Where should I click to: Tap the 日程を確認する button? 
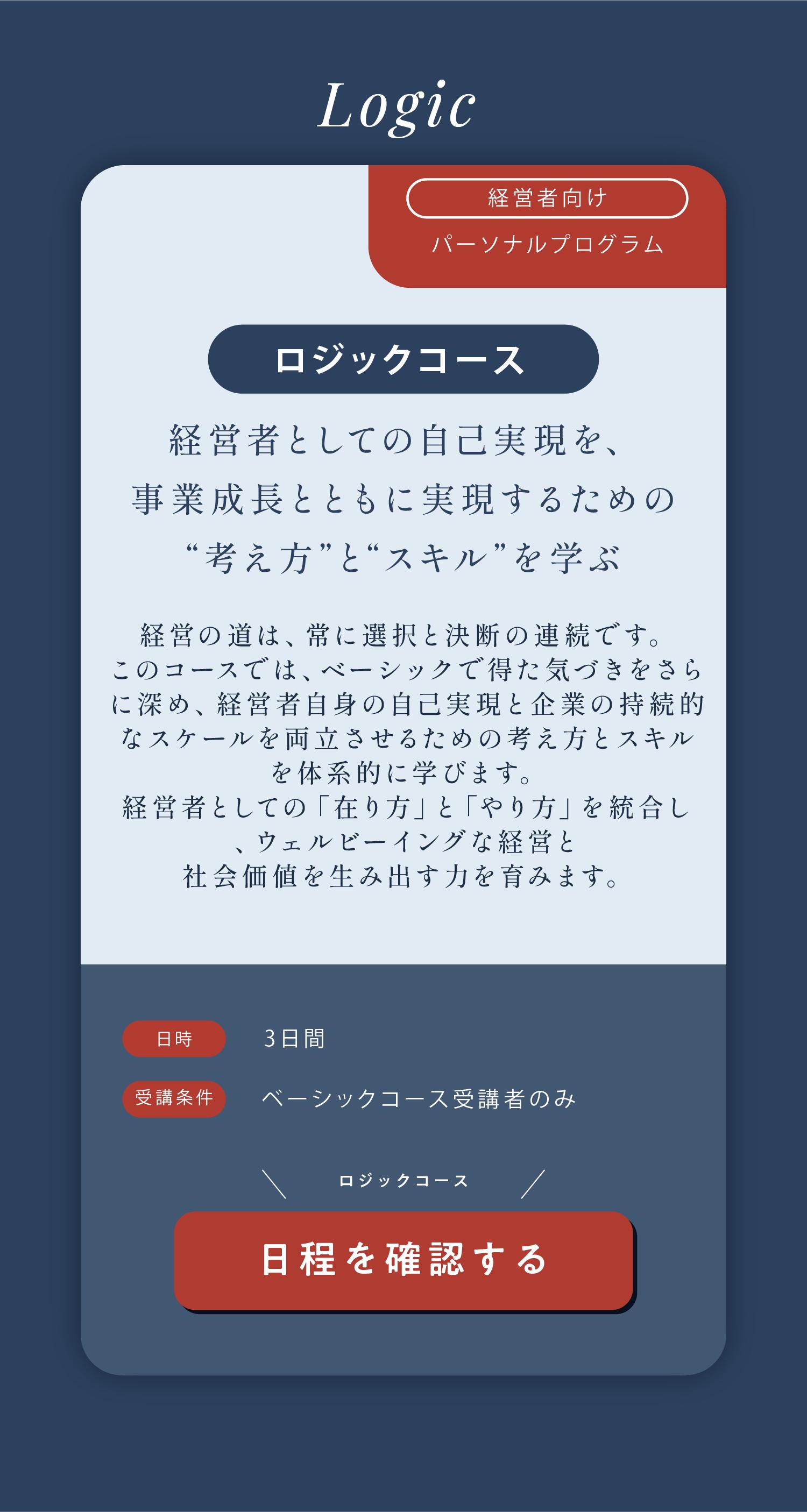(x=404, y=1260)
